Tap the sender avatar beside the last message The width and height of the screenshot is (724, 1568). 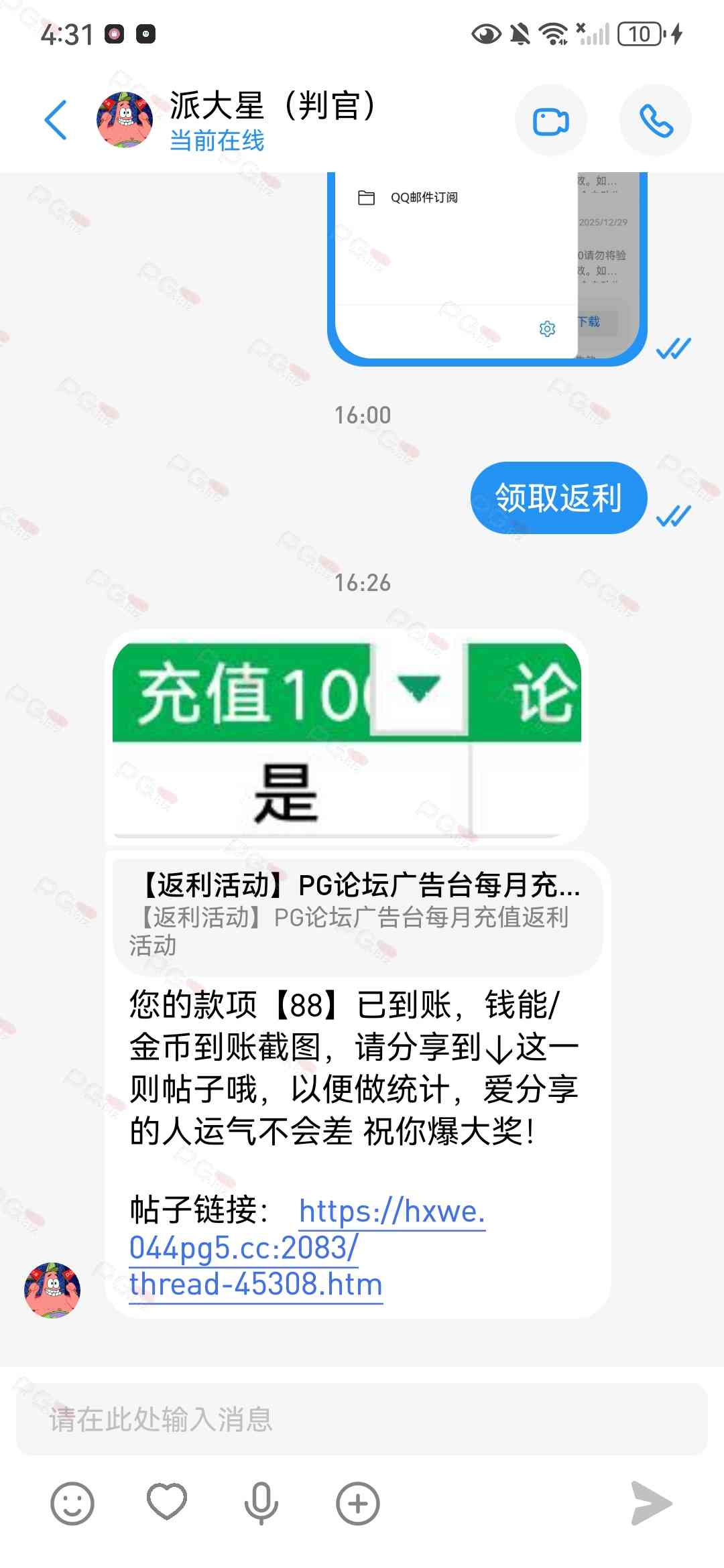tap(52, 1290)
